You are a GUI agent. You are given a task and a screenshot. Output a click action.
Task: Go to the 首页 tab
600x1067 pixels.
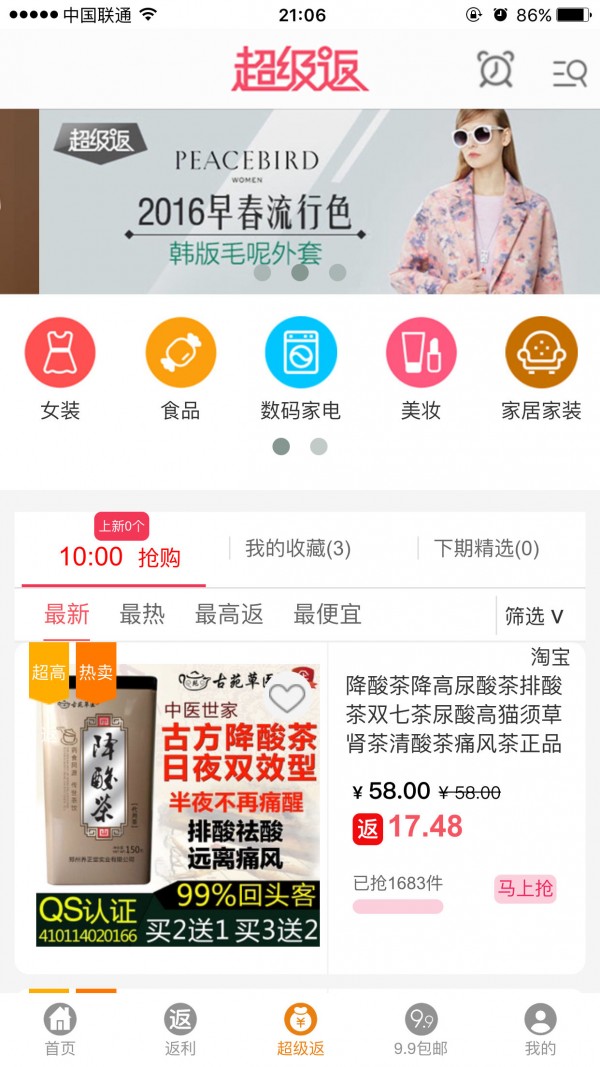(x=60, y=1030)
